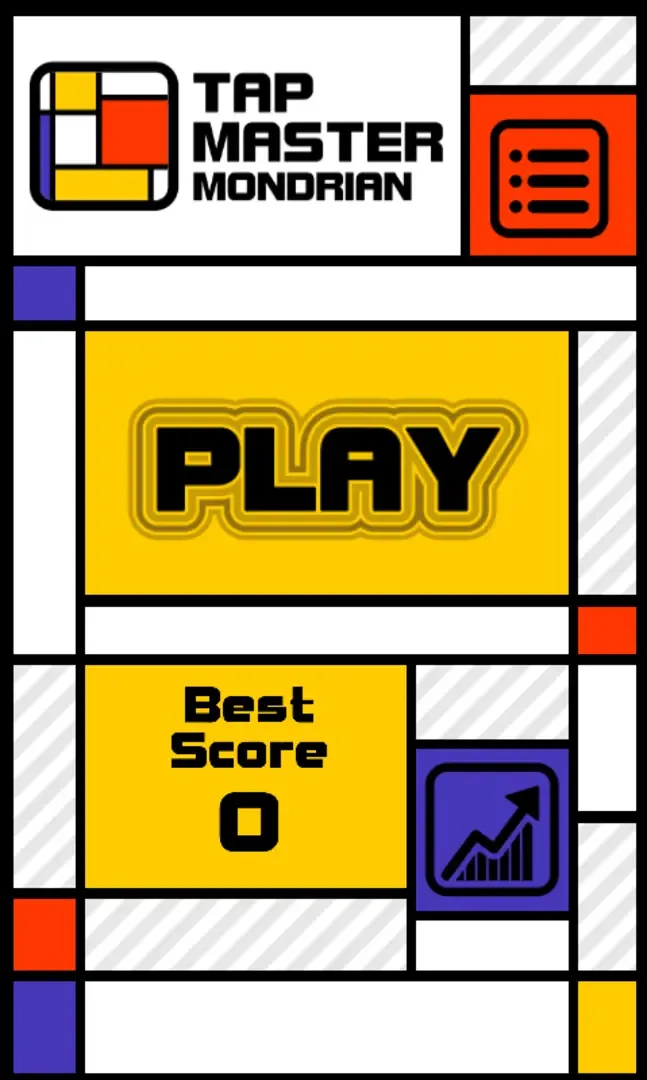Open the leaderboard stats chart icon
The width and height of the screenshot is (647, 1080).
click(492, 829)
